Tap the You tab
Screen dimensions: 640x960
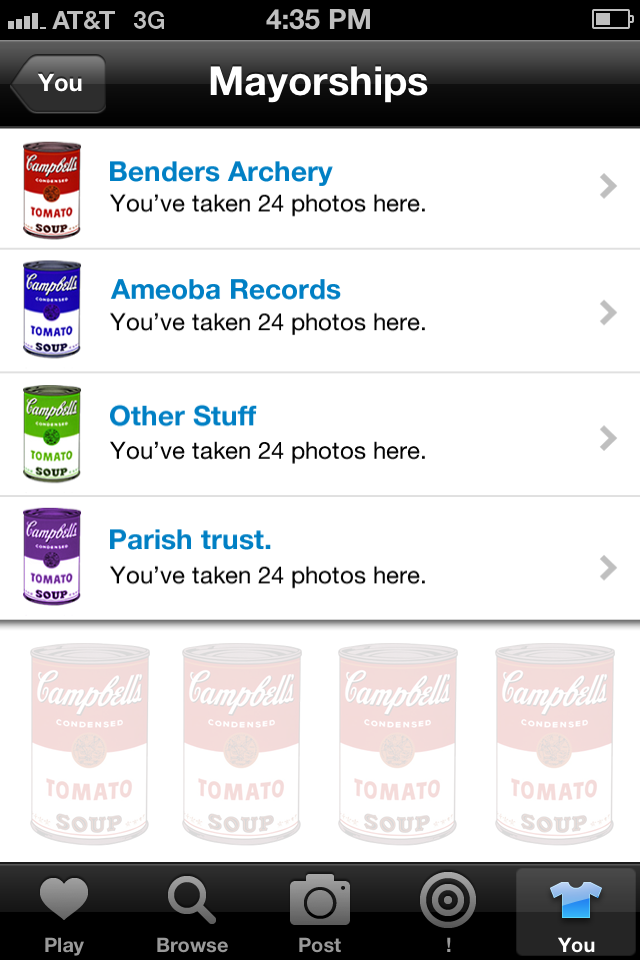pos(576,914)
